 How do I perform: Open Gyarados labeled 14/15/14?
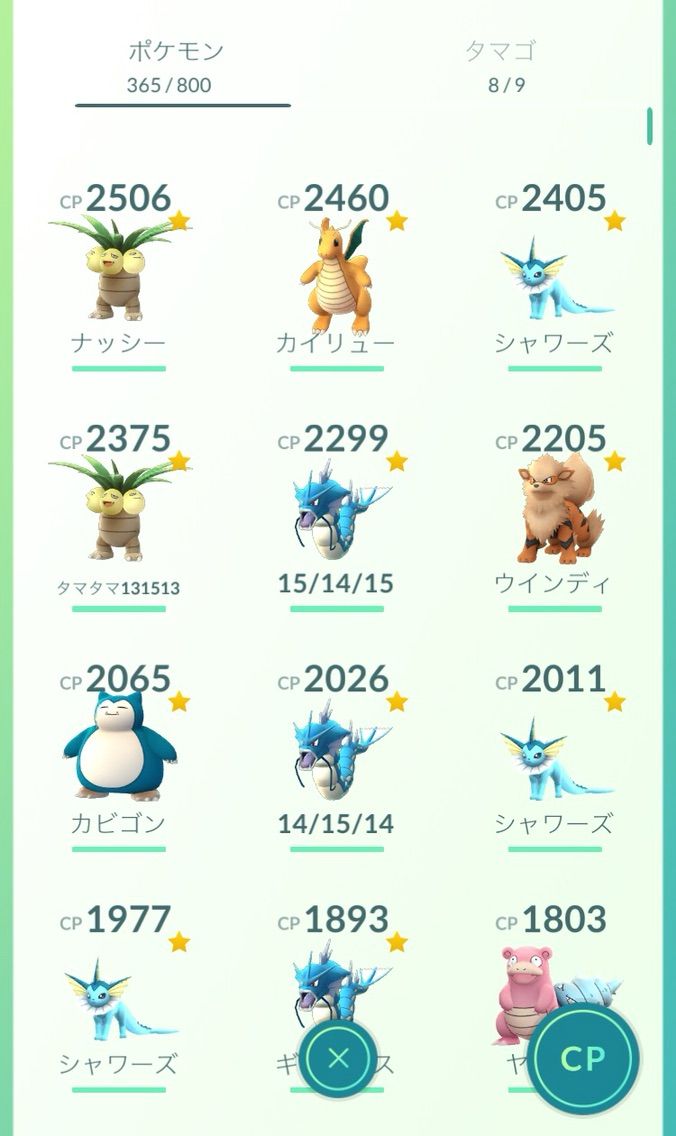(336, 755)
